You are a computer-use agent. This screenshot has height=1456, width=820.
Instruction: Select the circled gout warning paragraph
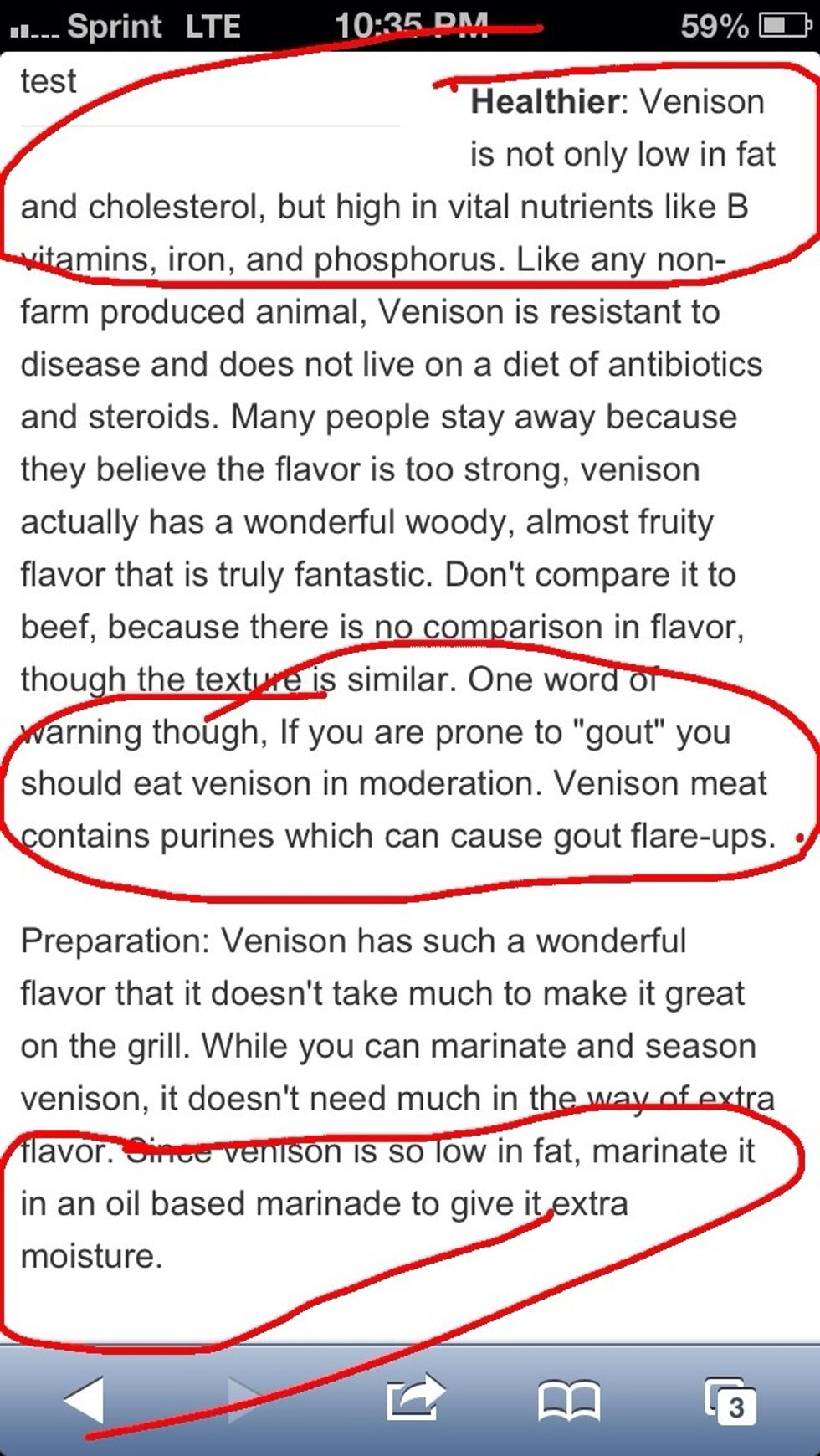click(x=393, y=782)
